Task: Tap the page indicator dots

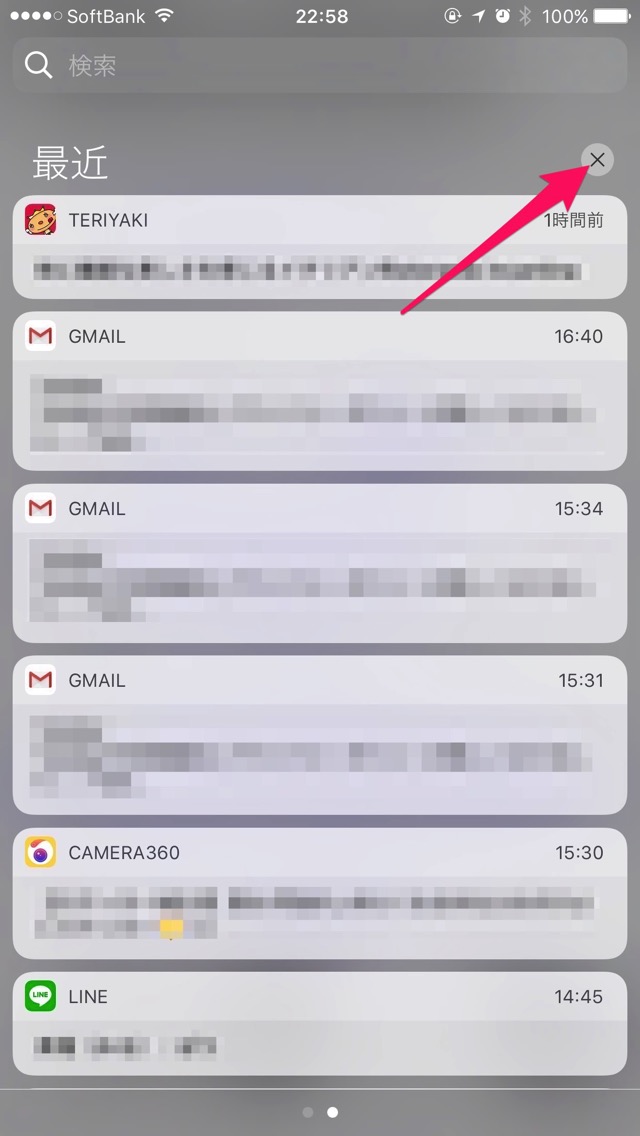Action: click(x=320, y=1112)
